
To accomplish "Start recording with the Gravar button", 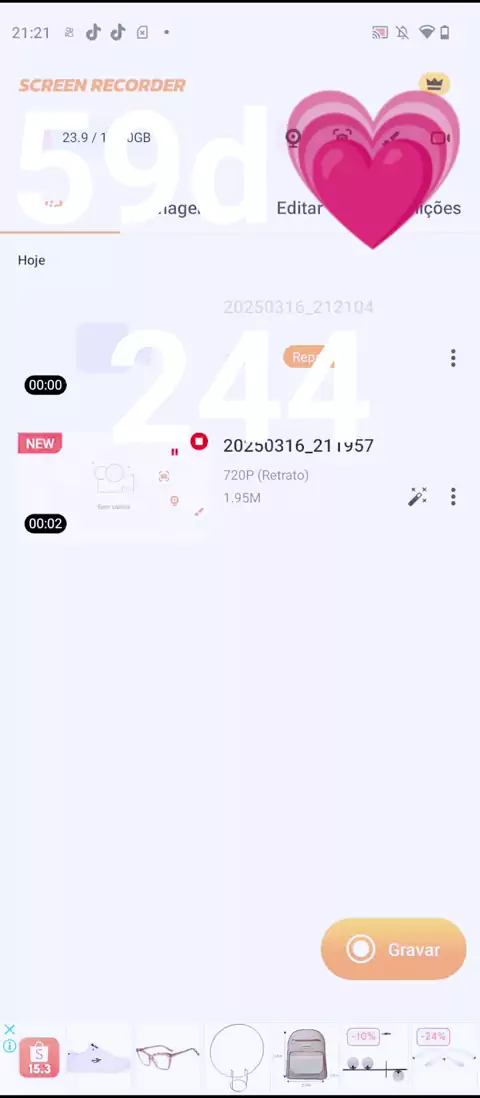I will tap(393, 949).
